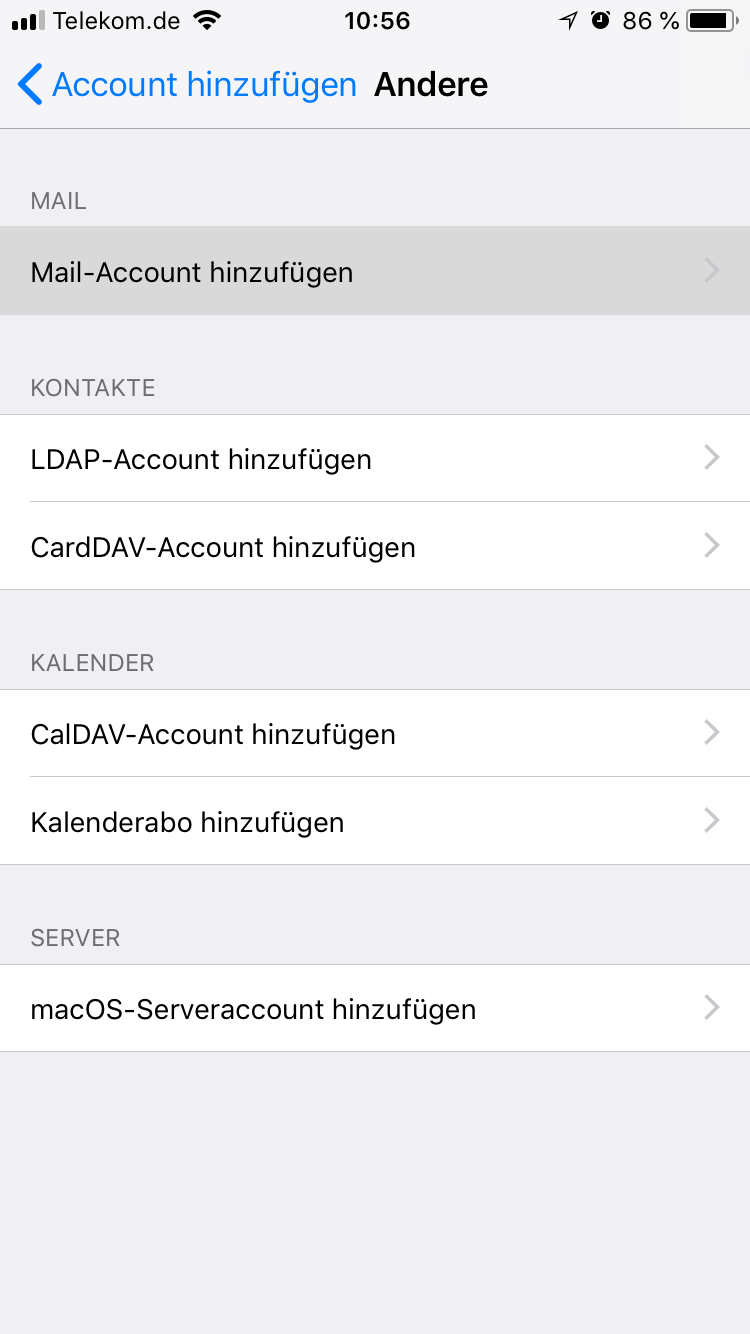Open Mail-Account hinzufügen

click(375, 272)
